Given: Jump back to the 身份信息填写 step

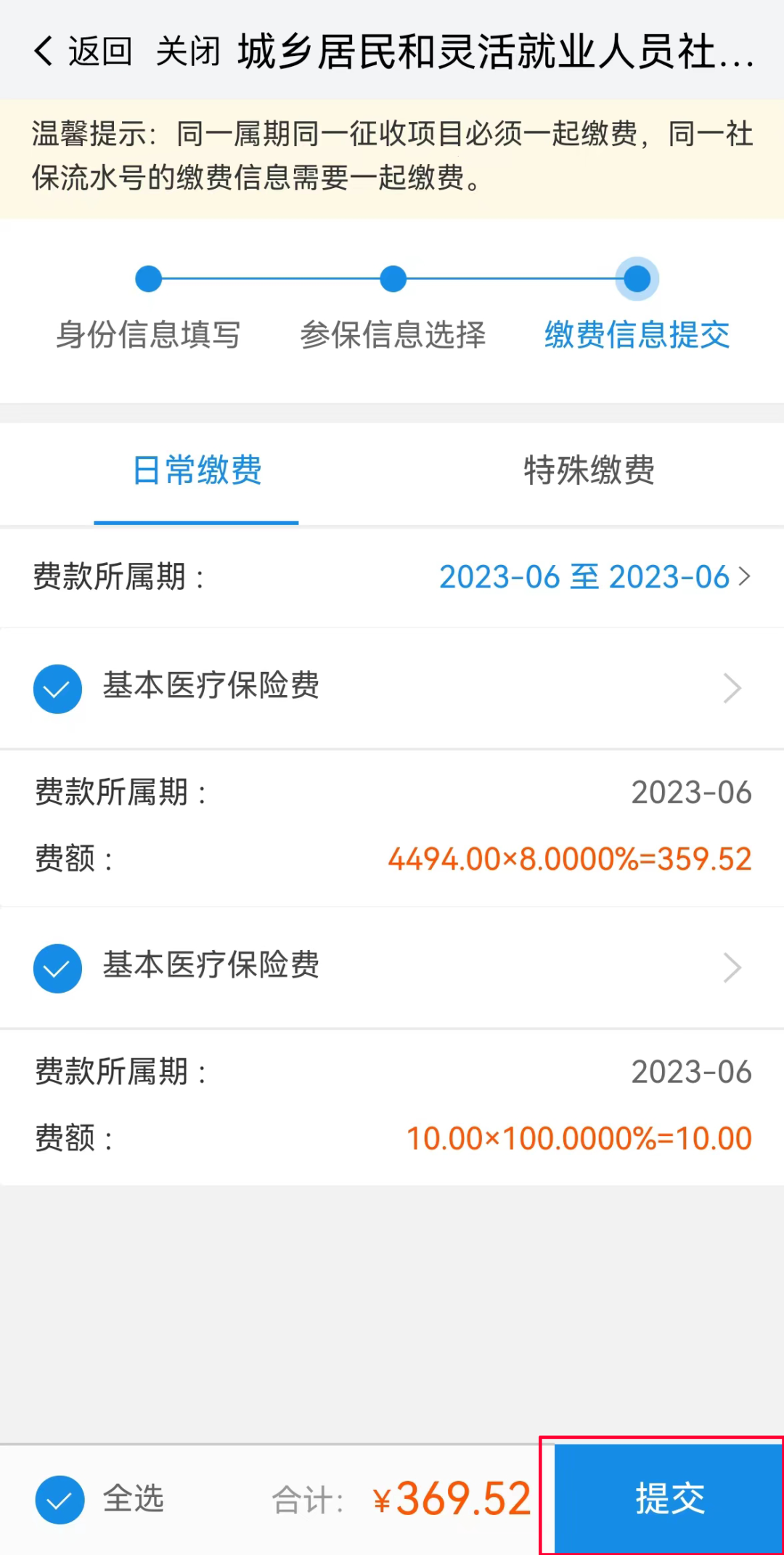Looking at the screenshot, I should pyautogui.click(x=148, y=334).
